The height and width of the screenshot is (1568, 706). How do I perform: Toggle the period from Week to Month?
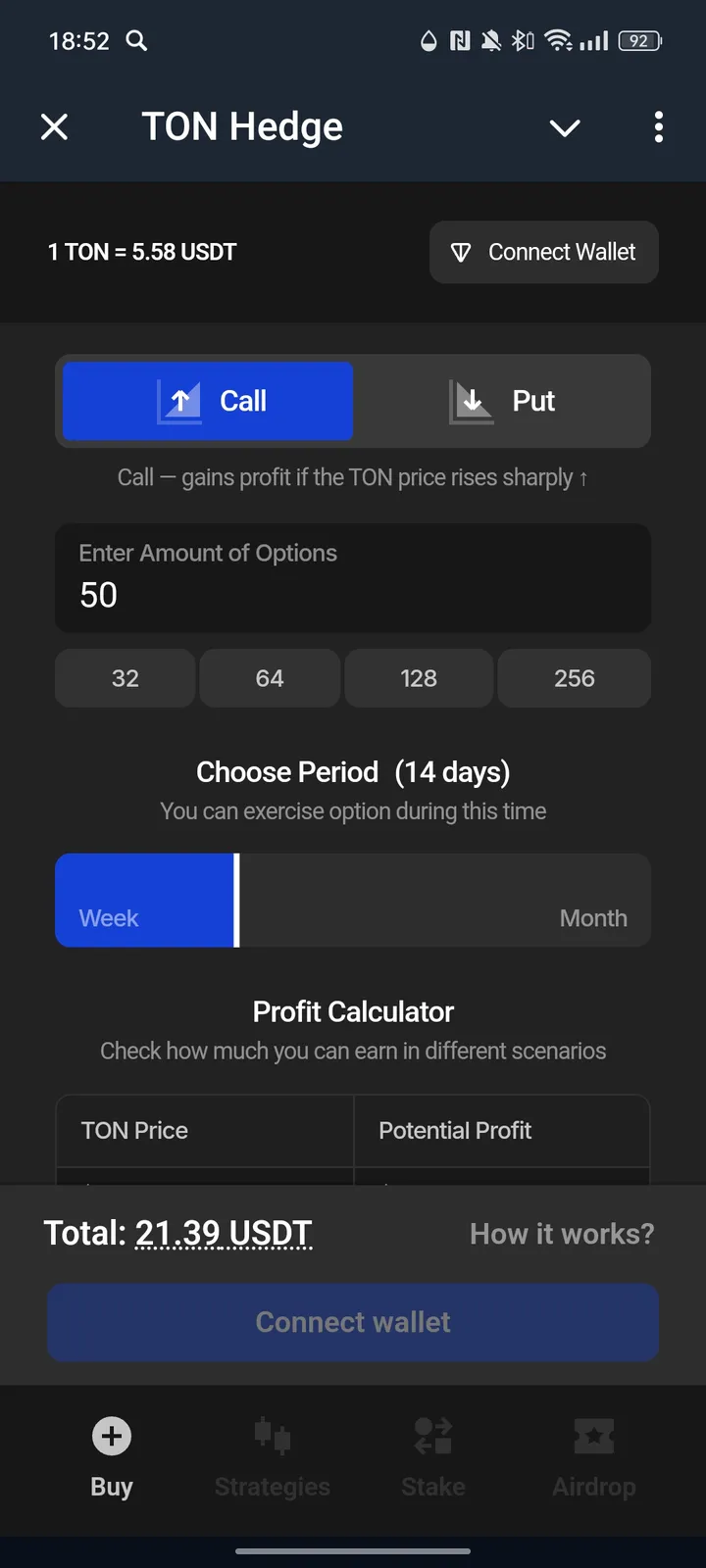[x=592, y=917]
